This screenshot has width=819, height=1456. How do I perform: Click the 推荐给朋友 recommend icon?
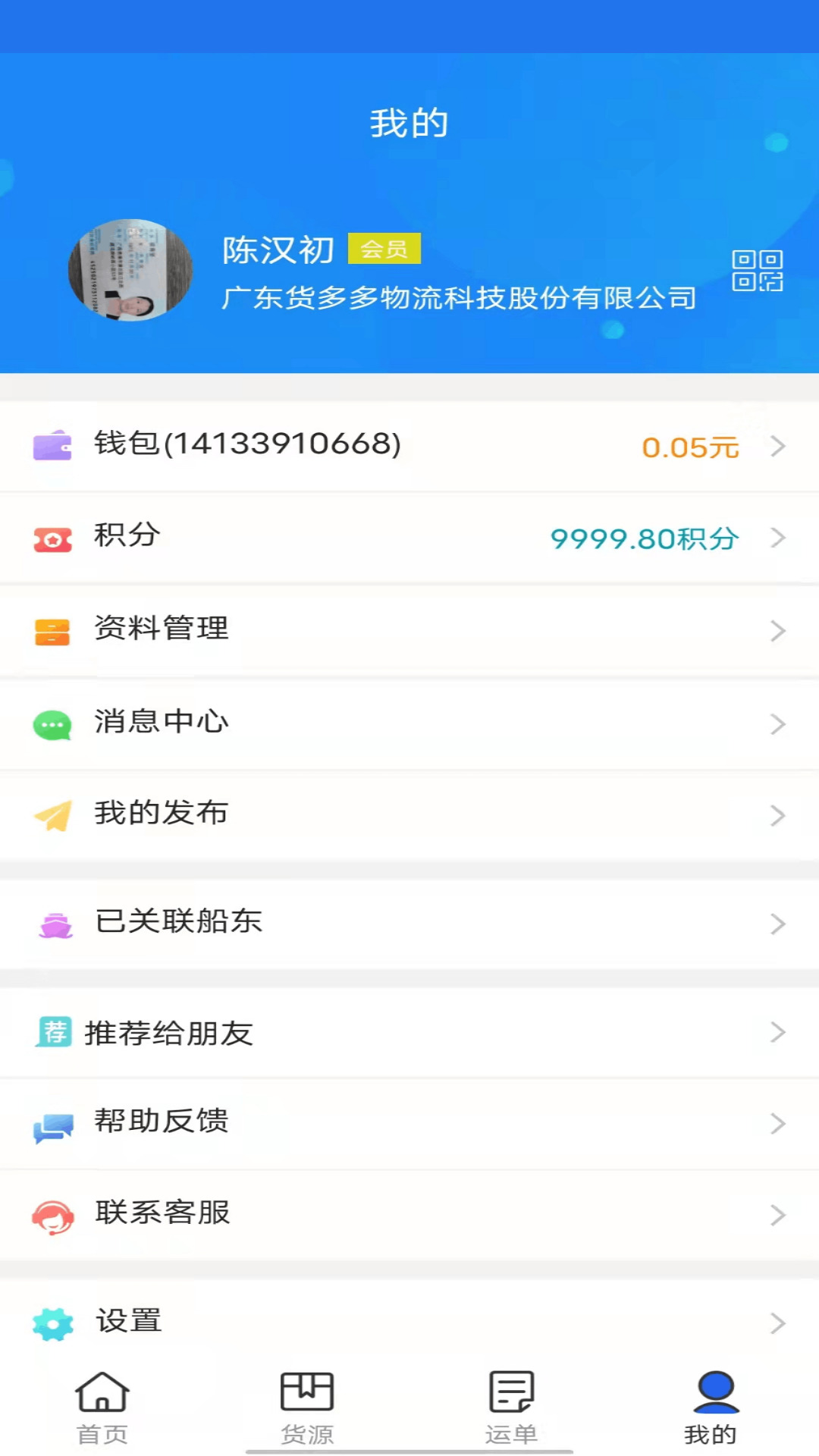tap(52, 1033)
